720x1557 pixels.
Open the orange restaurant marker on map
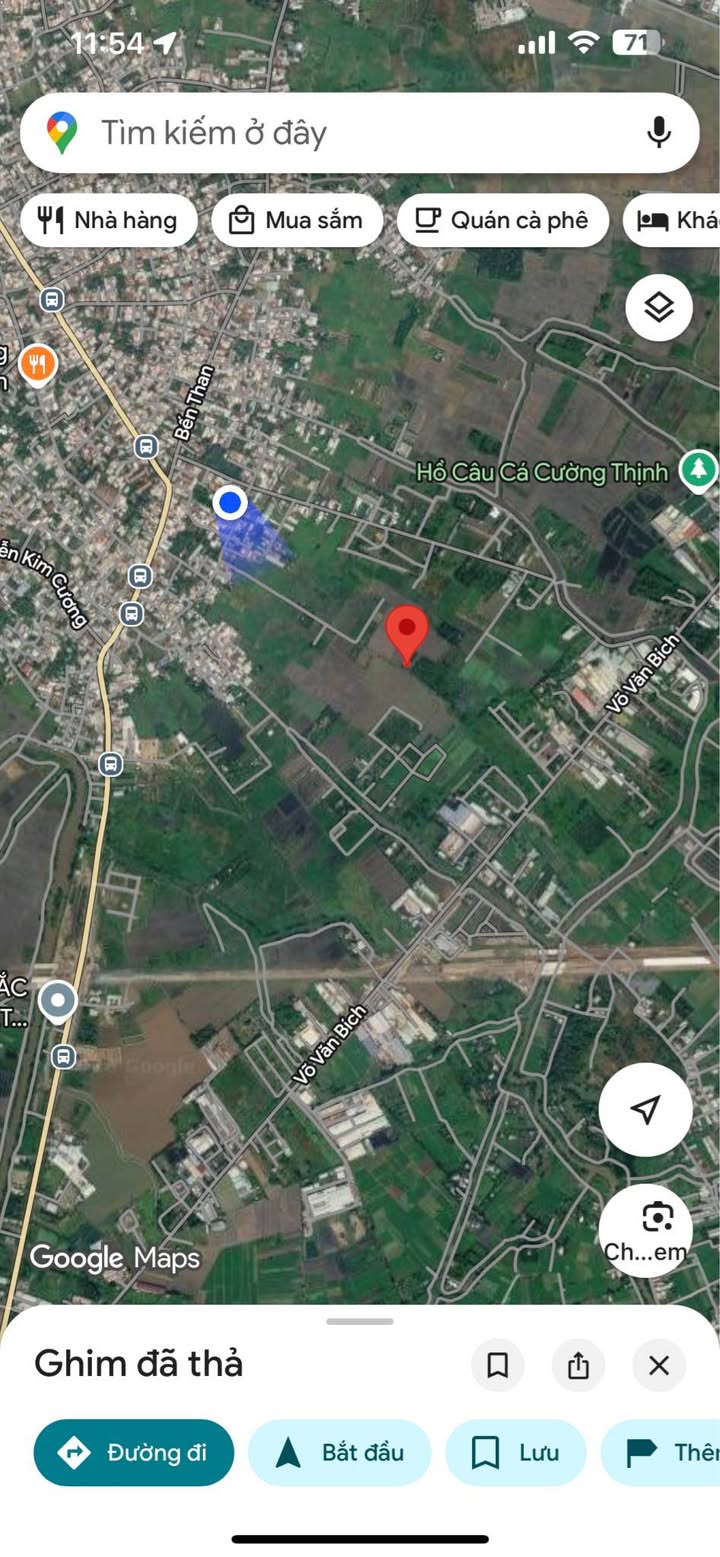[x=37, y=364]
